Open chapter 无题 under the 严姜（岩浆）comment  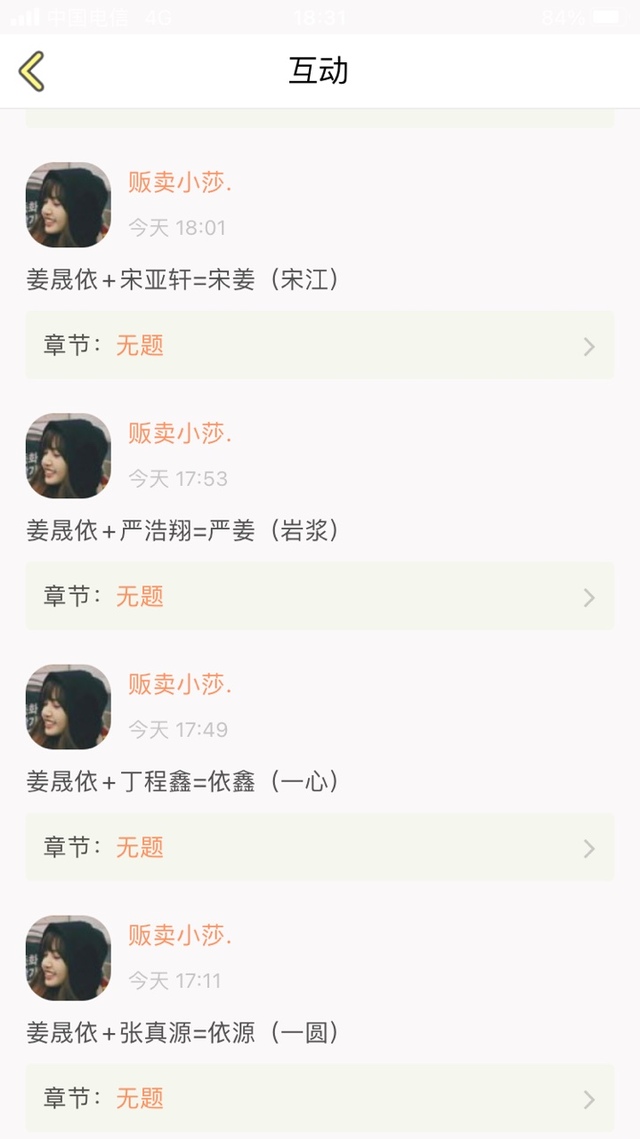(319, 596)
